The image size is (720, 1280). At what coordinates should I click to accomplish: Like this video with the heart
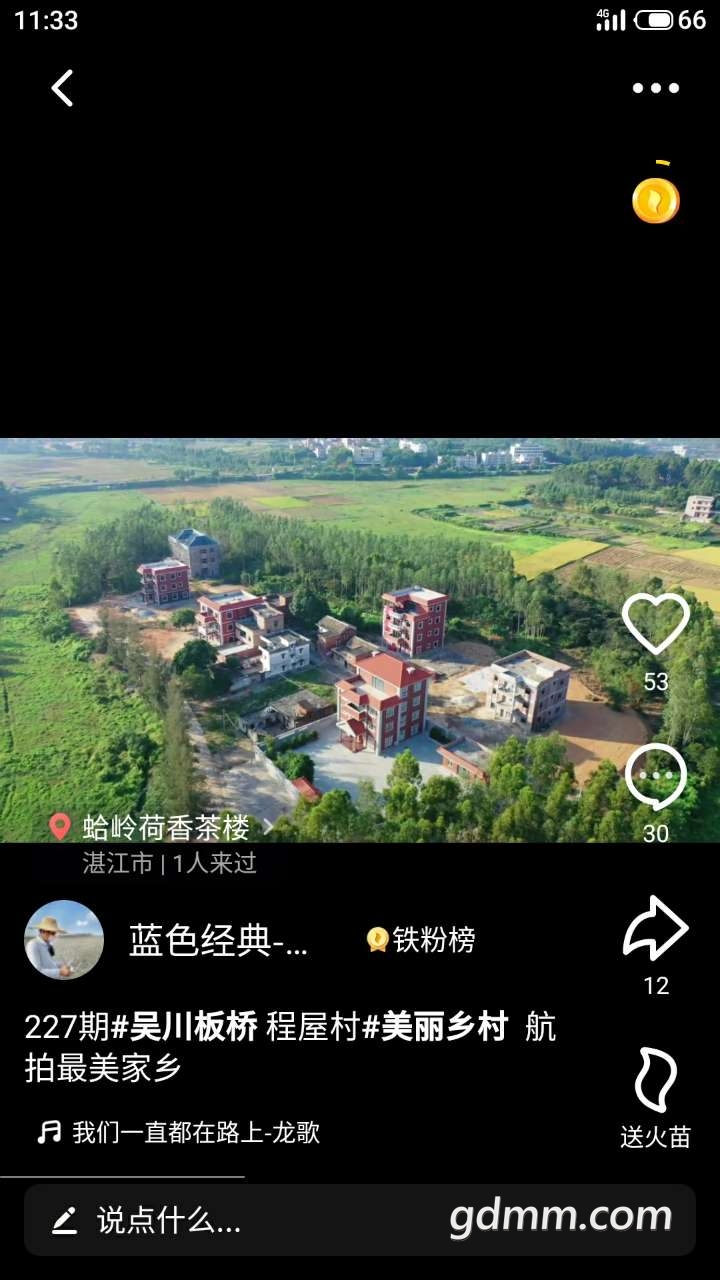pos(656,625)
